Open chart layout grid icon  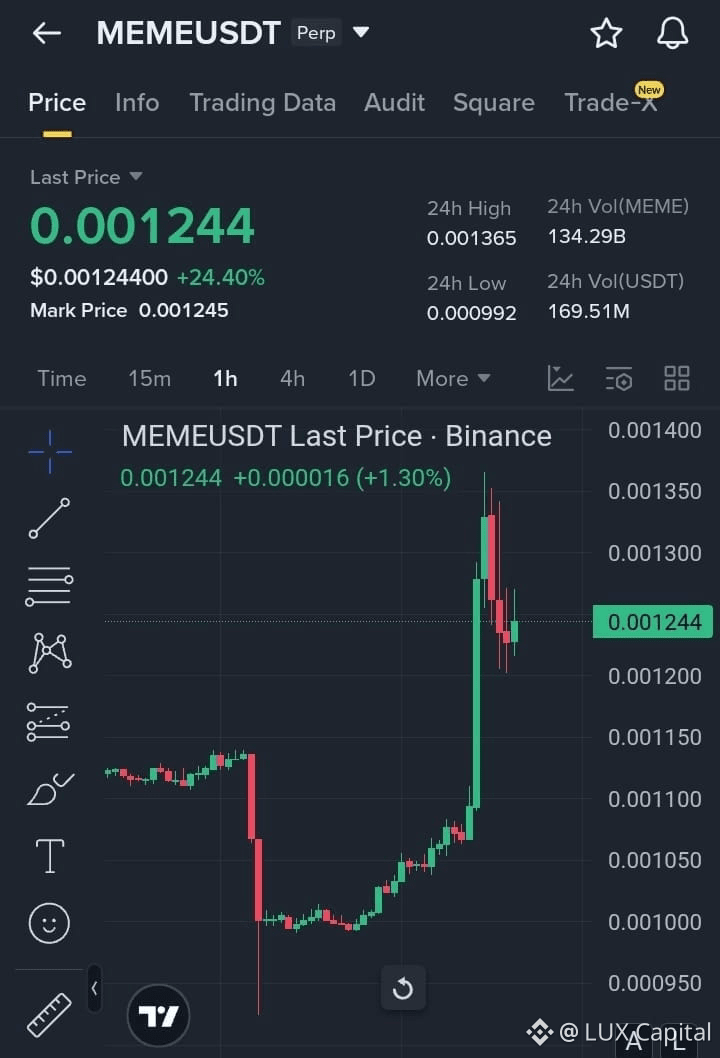(x=677, y=378)
